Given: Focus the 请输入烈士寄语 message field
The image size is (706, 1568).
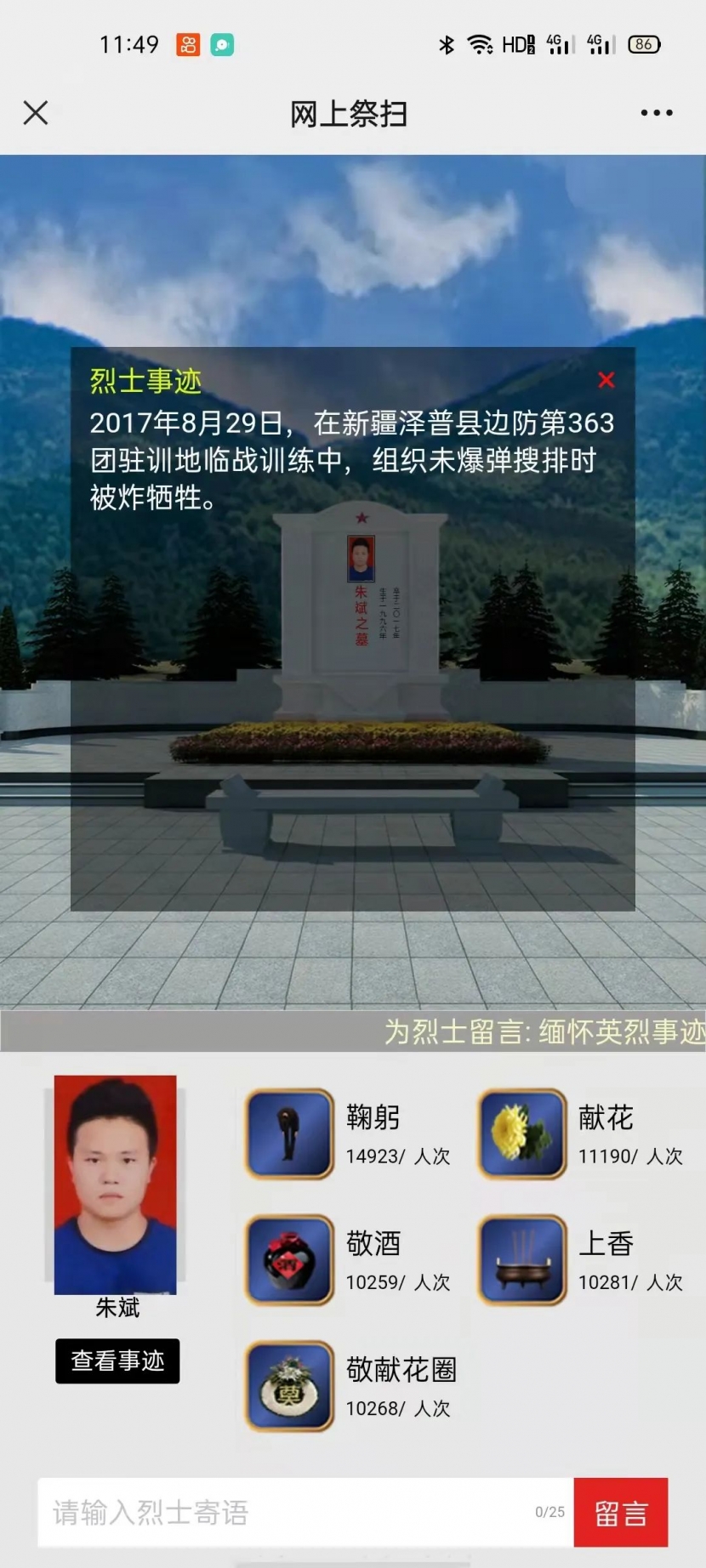Looking at the screenshot, I should pos(305,1512).
